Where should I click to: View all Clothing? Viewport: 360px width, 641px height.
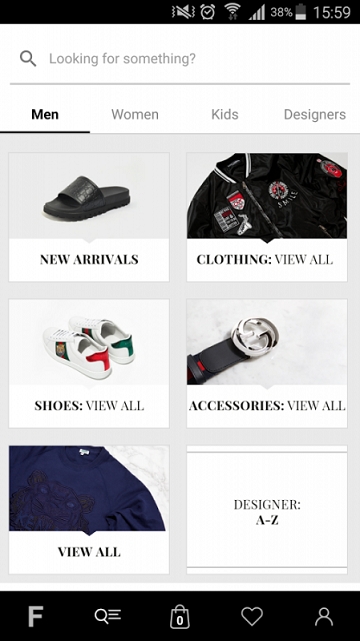267,217
